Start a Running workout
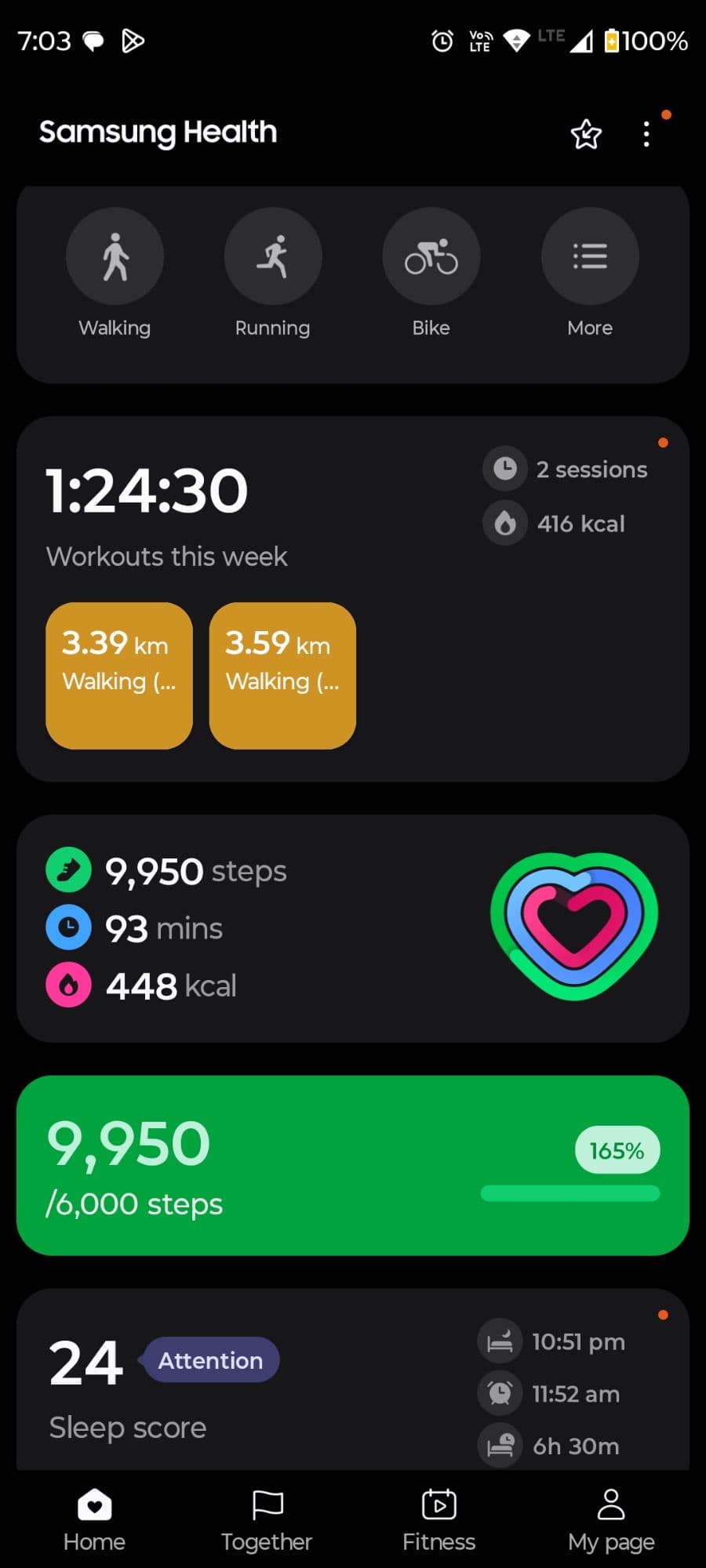 (272, 257)
